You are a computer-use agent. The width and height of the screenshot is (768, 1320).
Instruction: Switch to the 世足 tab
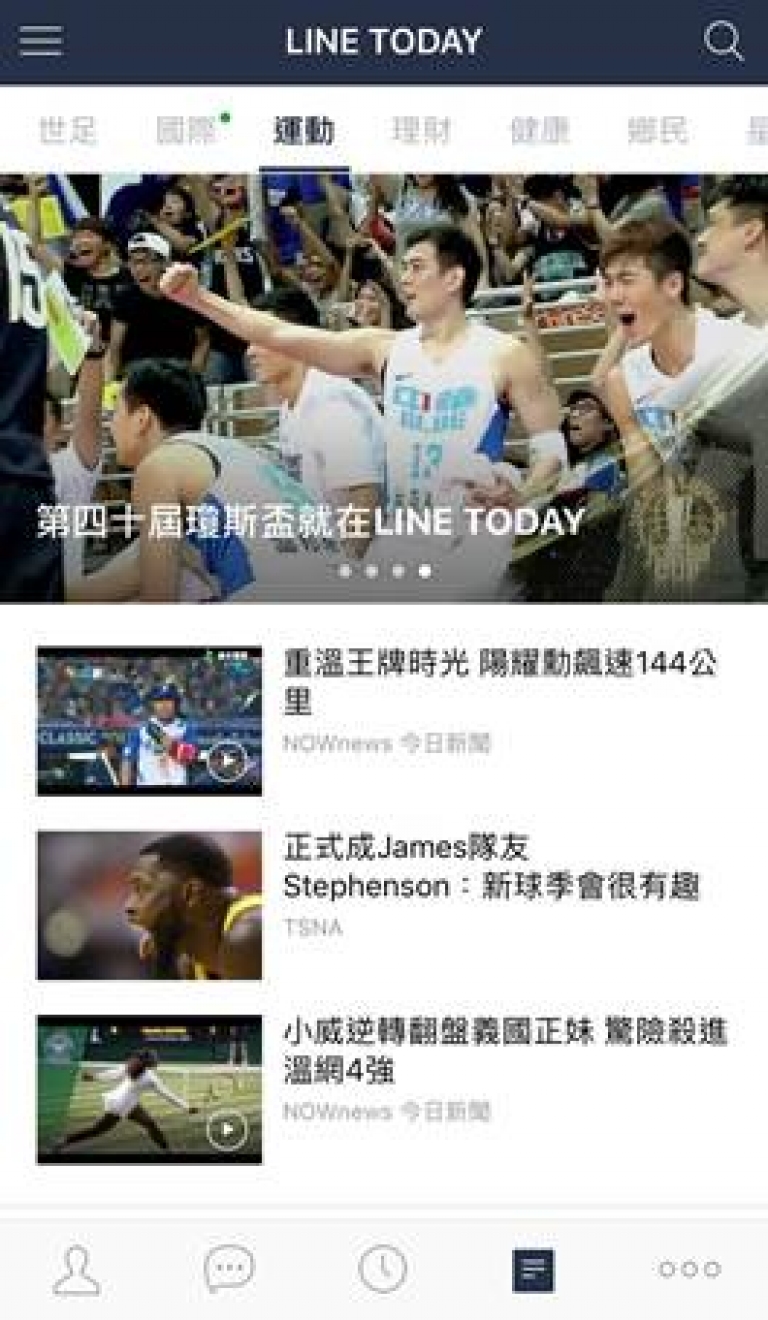click(68, 131)
